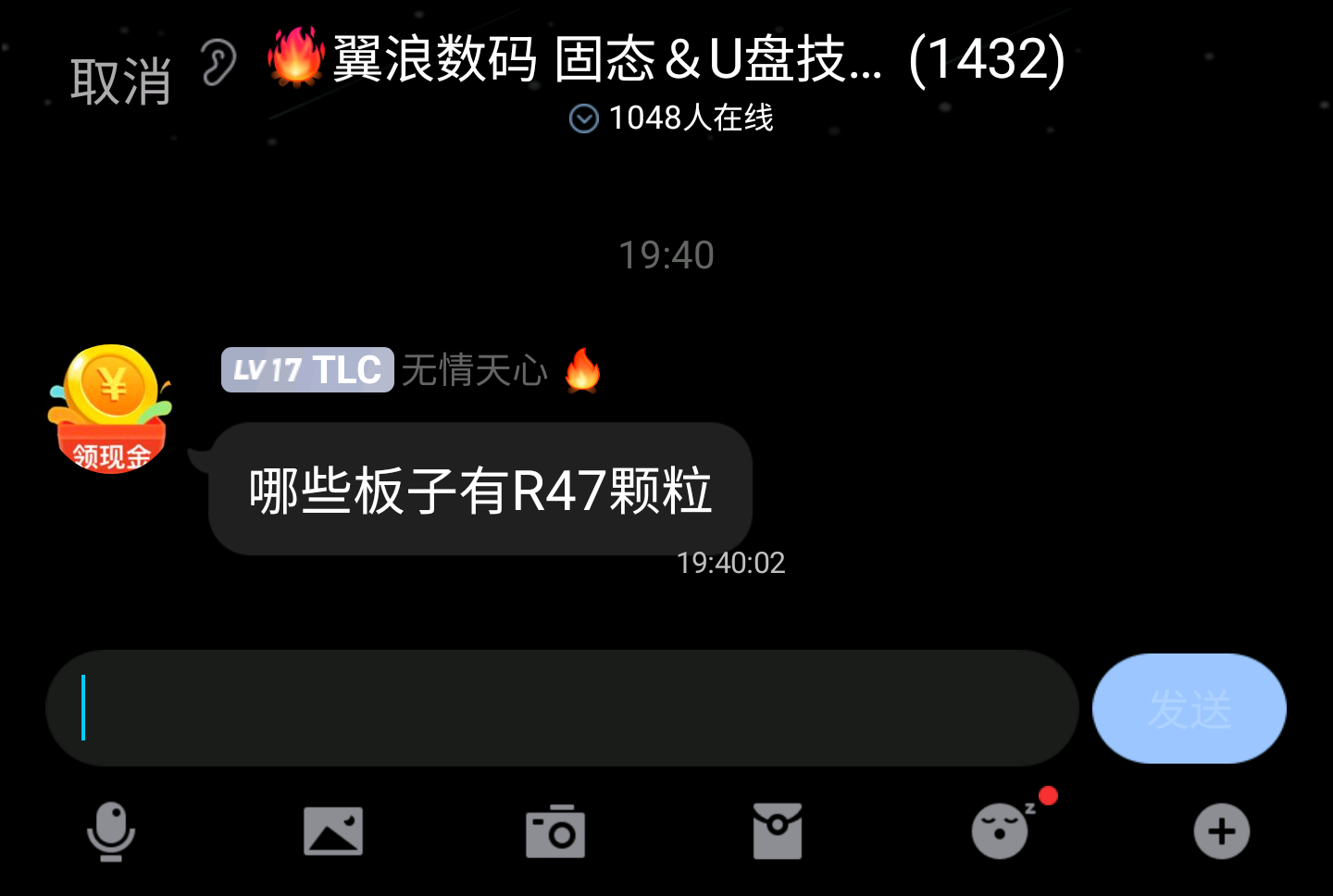This screenshot has height=896, width=1333.
Task: Open the 翼浪数码 group details
Action: (666, 59)
